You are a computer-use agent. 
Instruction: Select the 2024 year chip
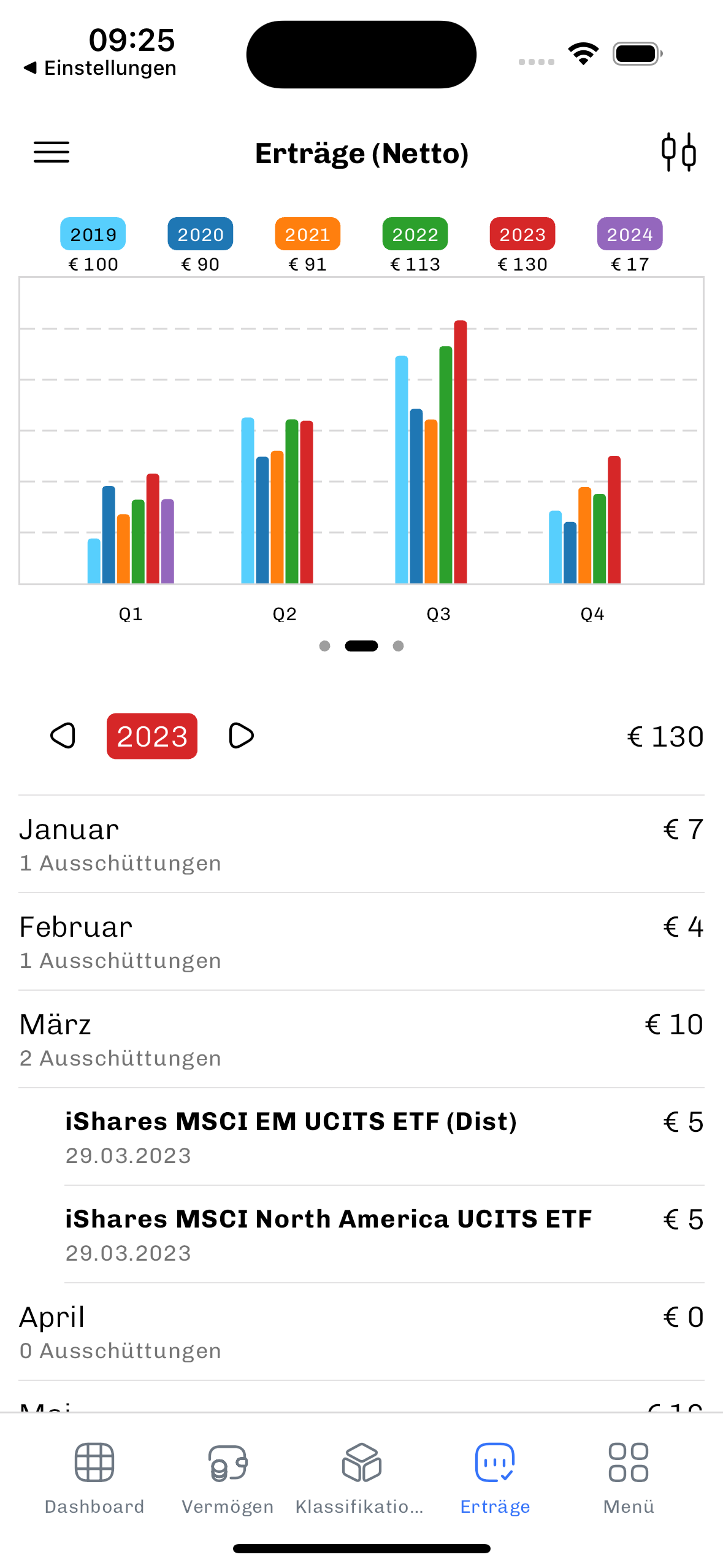630,234
